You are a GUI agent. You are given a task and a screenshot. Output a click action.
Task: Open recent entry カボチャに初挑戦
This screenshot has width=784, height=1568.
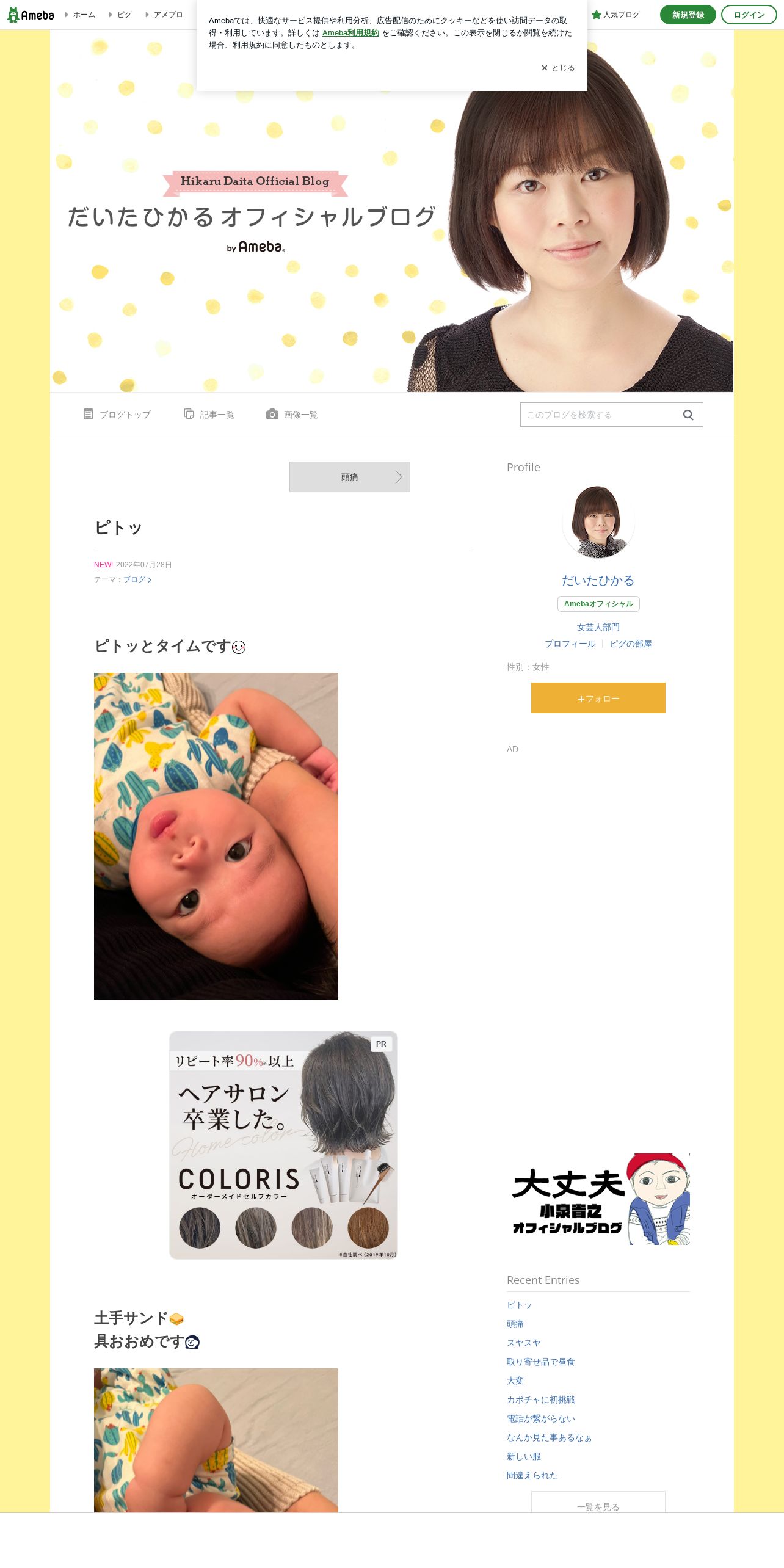(x=540, y=1399)
